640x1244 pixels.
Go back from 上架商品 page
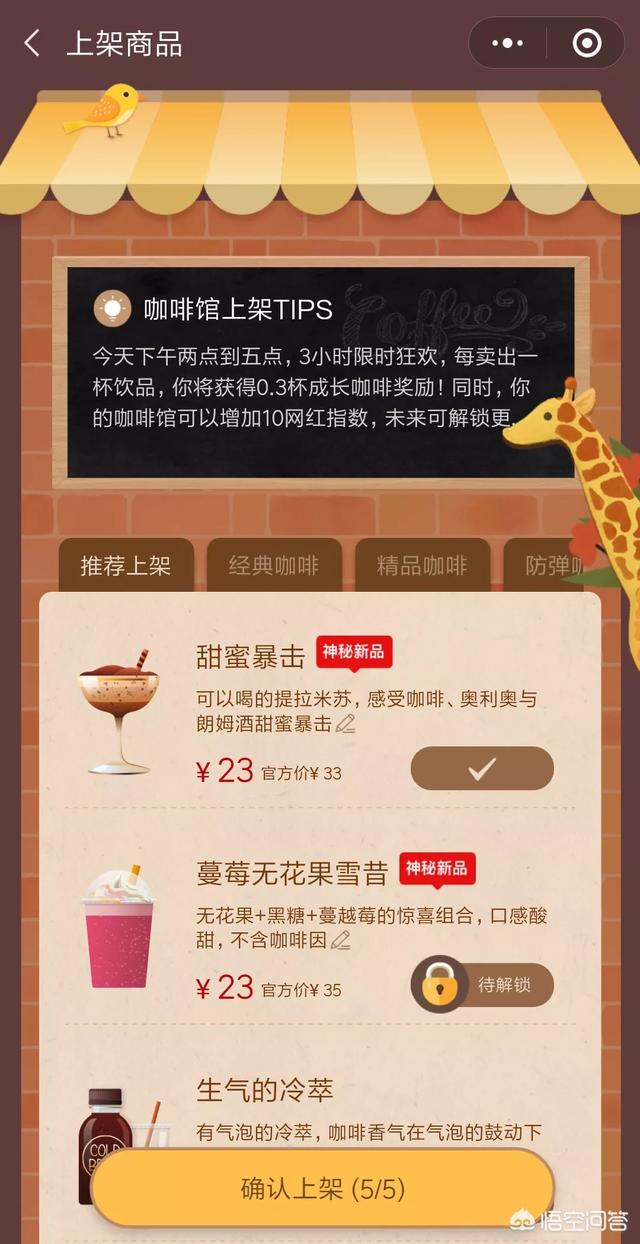[32, 43]
